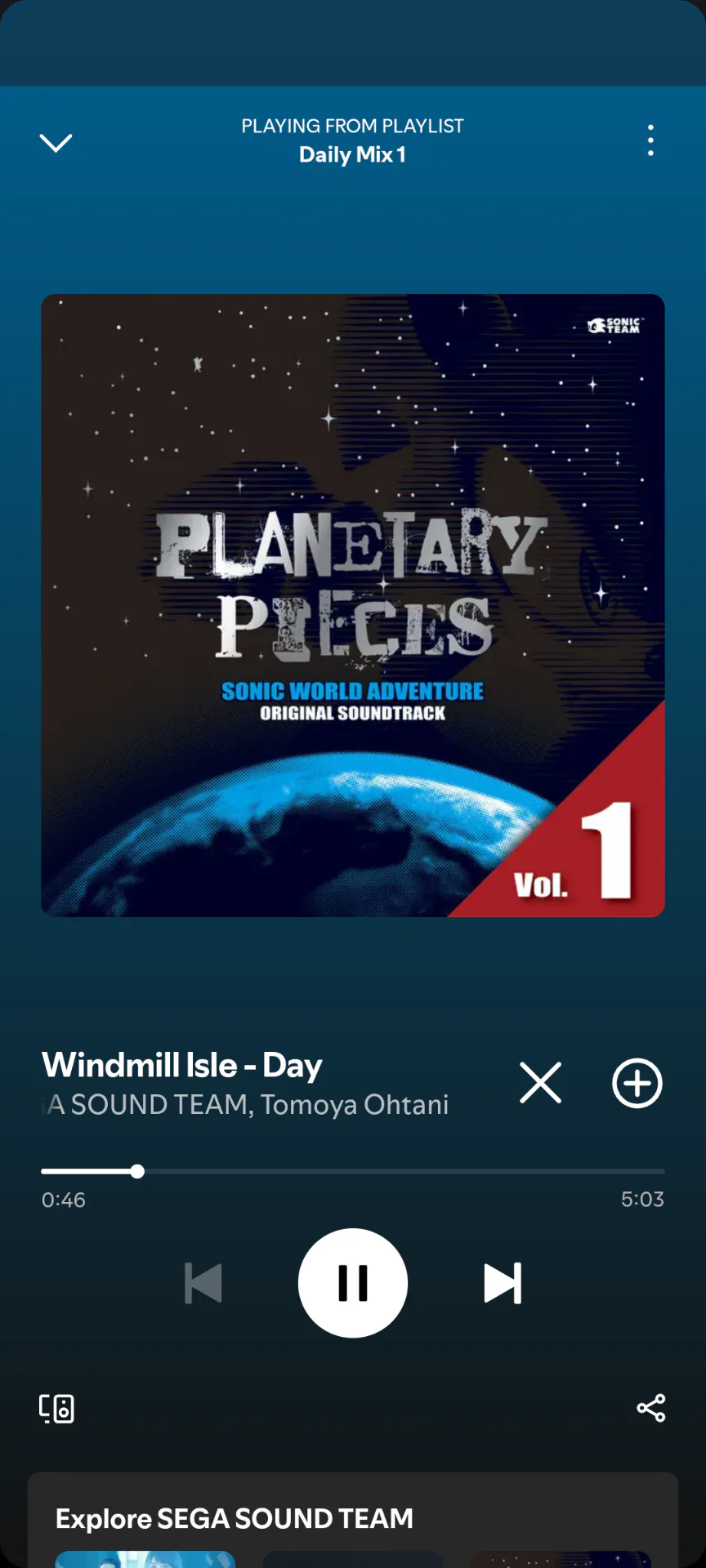Skip to the next track
The width and height of the screenshot is (706, 1568).
(503, 1283)
